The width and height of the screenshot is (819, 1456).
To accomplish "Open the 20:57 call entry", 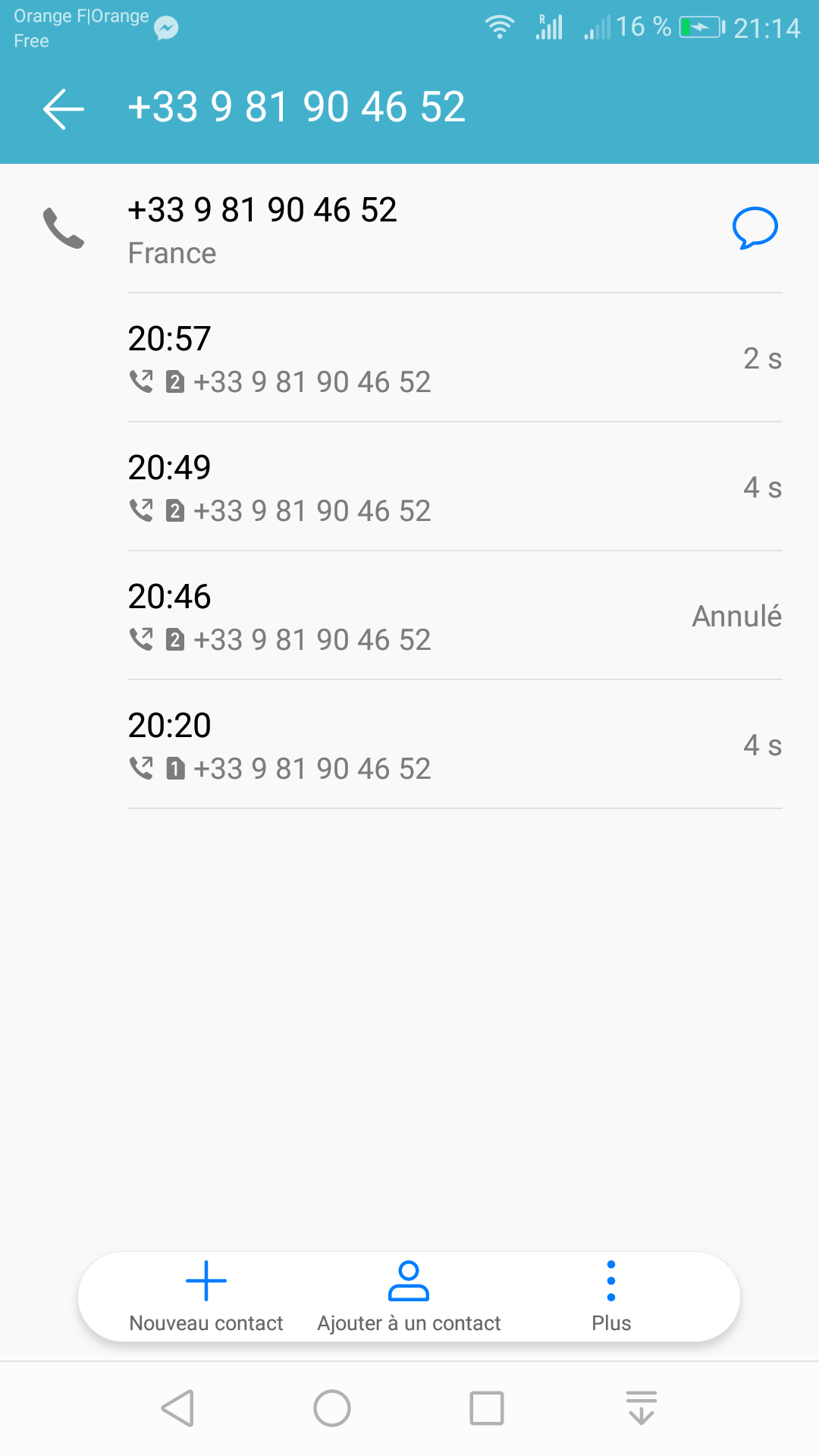I will tap(453, 359).
